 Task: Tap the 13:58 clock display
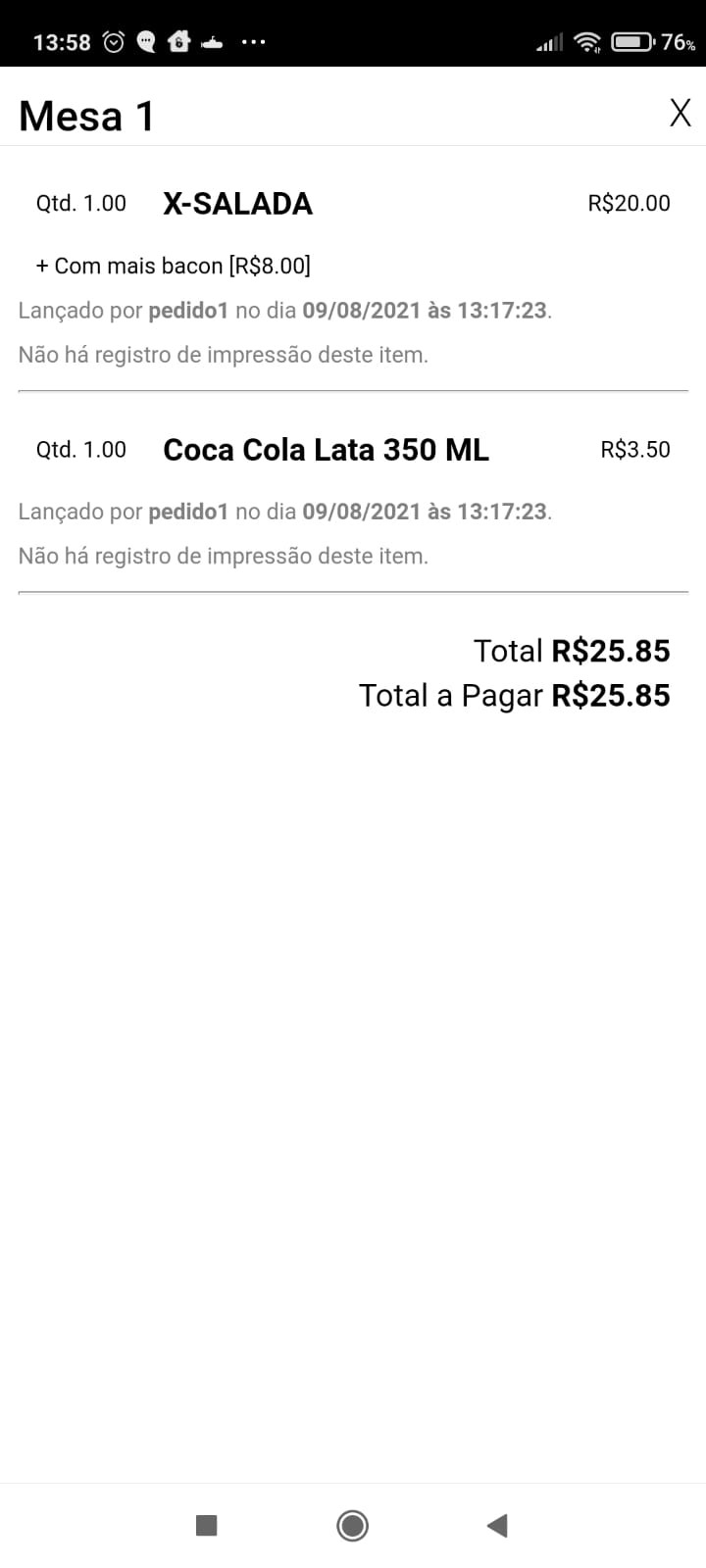62,41
